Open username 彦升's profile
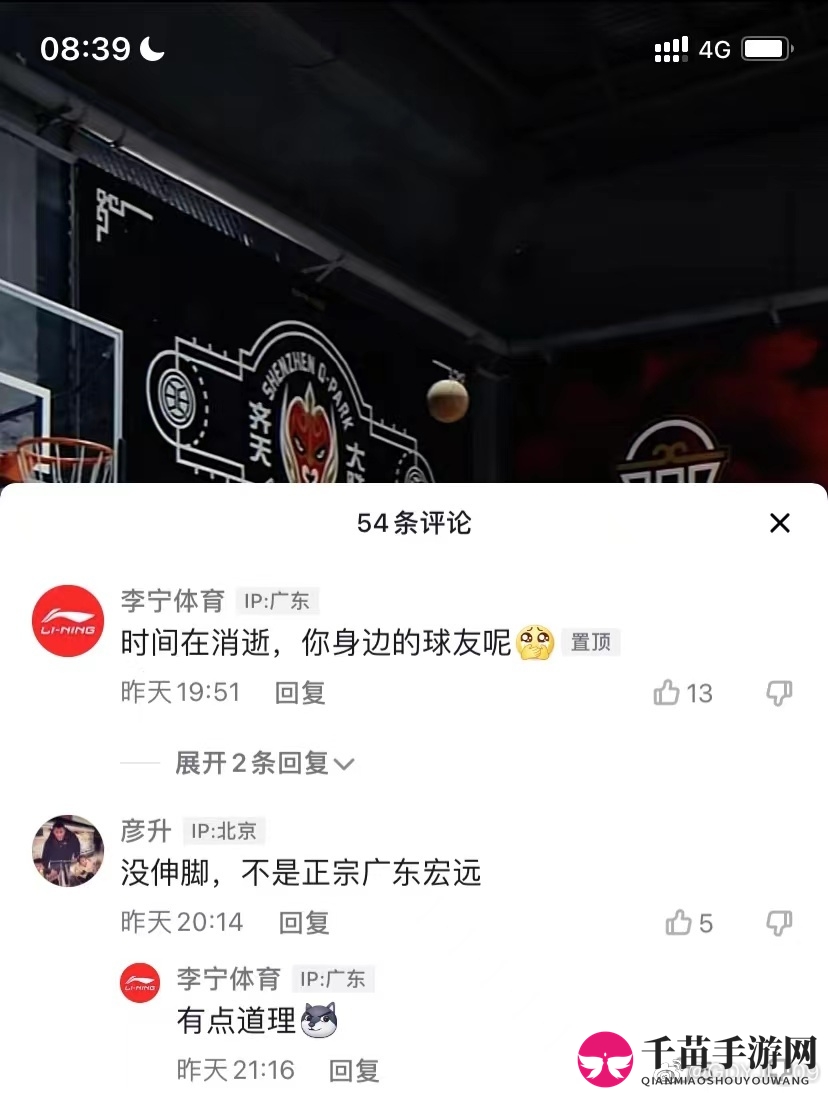 (146, 830)
